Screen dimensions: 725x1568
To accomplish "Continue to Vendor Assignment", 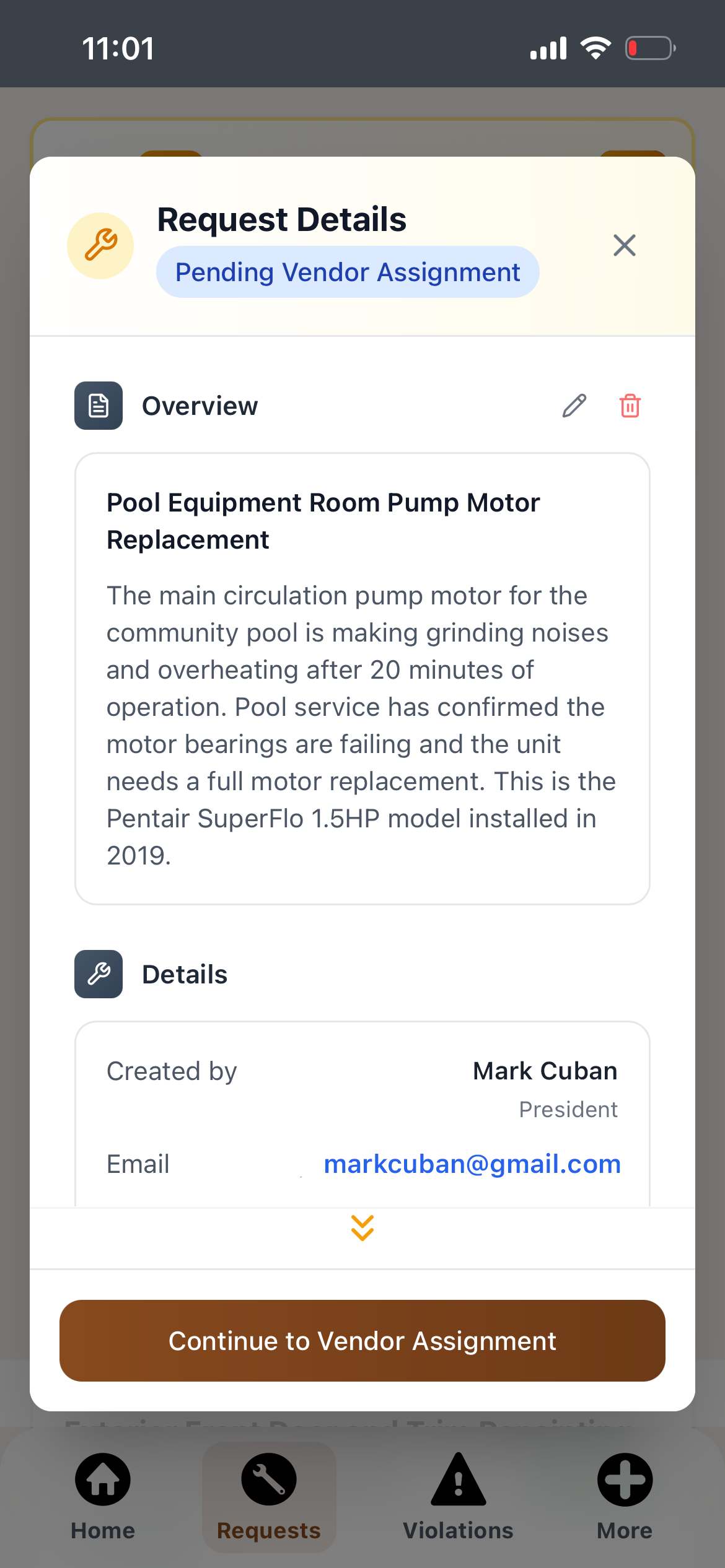I will click(362, 1341).
